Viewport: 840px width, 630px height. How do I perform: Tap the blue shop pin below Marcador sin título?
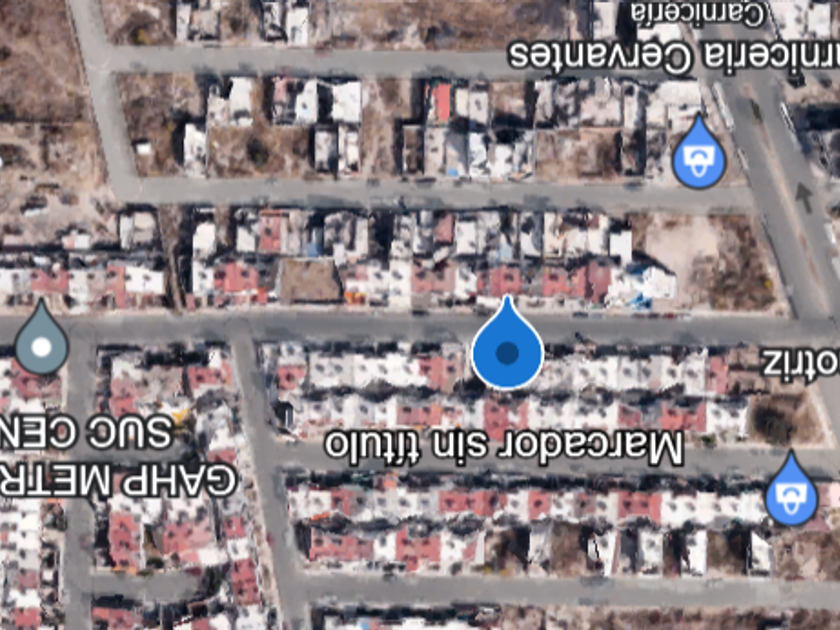(791, 488)
